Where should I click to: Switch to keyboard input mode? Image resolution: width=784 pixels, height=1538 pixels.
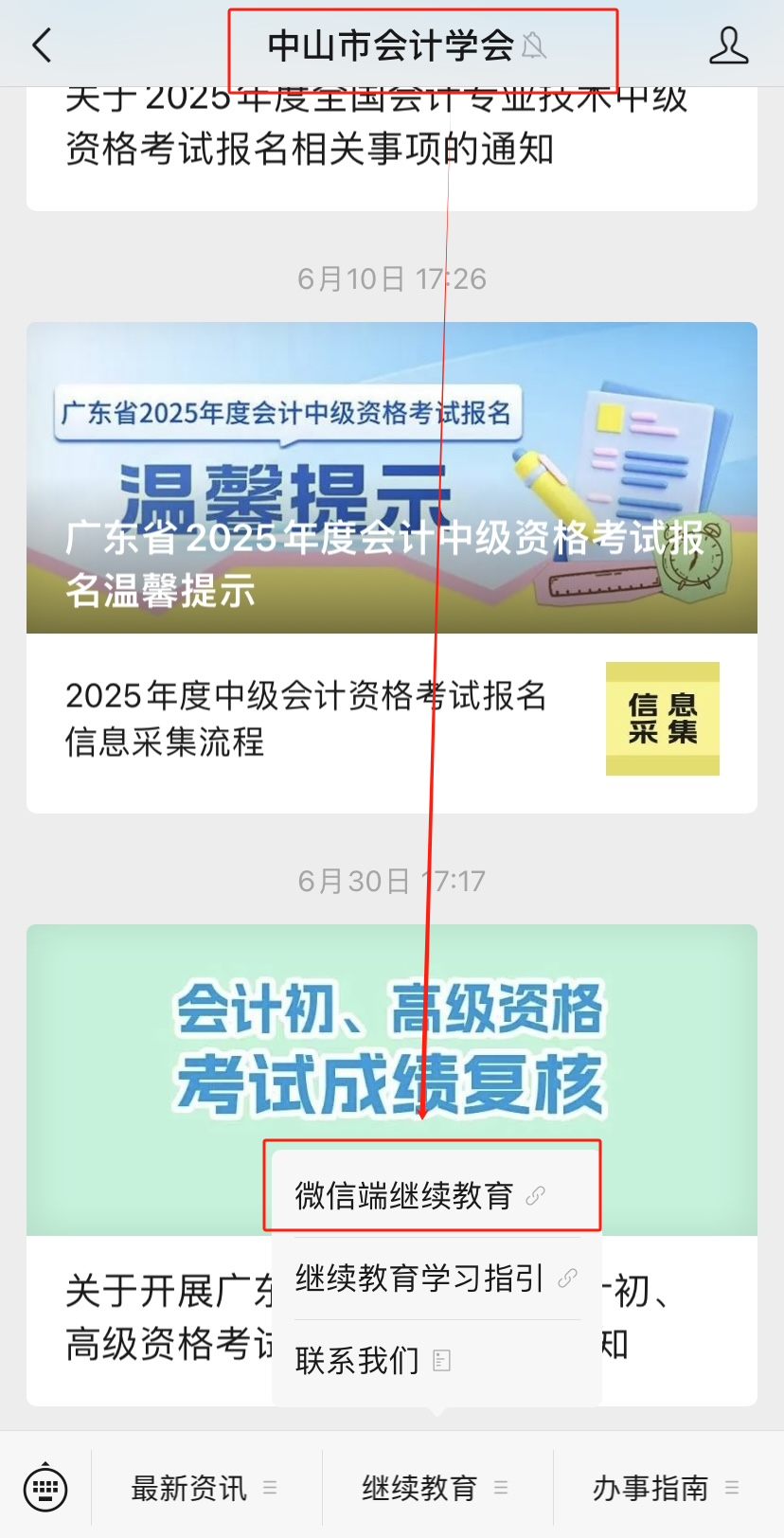pyautogui.click(x=45, y=1488)
